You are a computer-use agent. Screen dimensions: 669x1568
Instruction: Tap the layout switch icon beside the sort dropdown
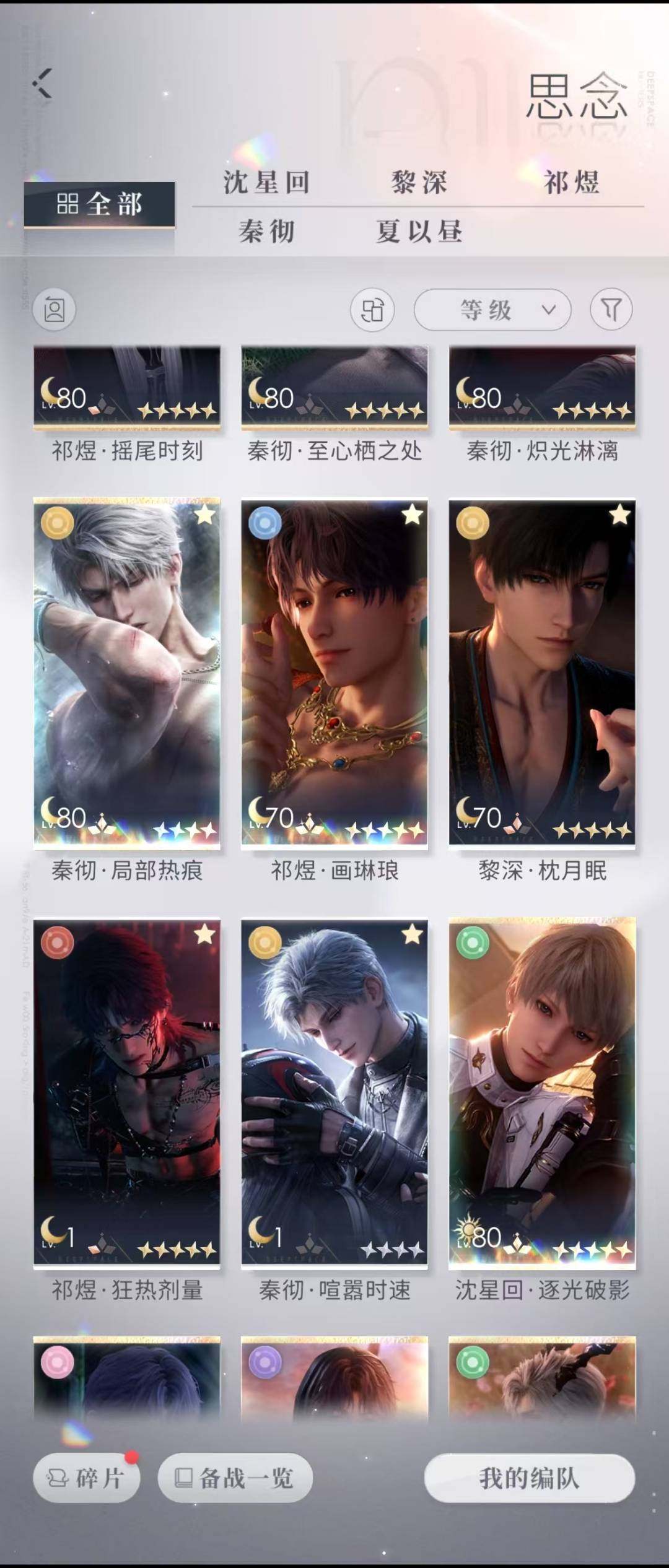click(372, 309)
